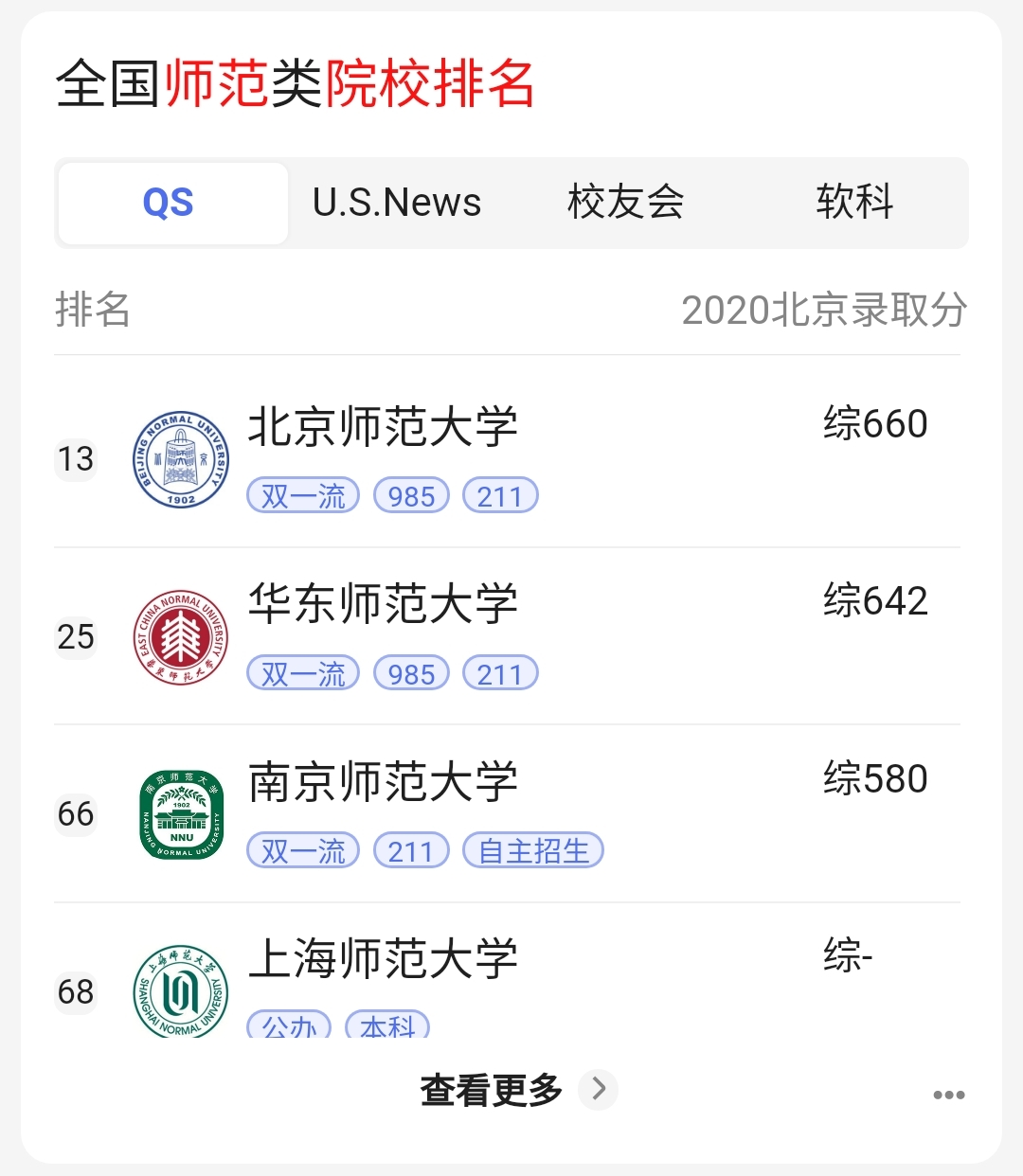Switch to the 校友会 ranking tab
Viewport: 1023px width, 1176px height.
625,203
